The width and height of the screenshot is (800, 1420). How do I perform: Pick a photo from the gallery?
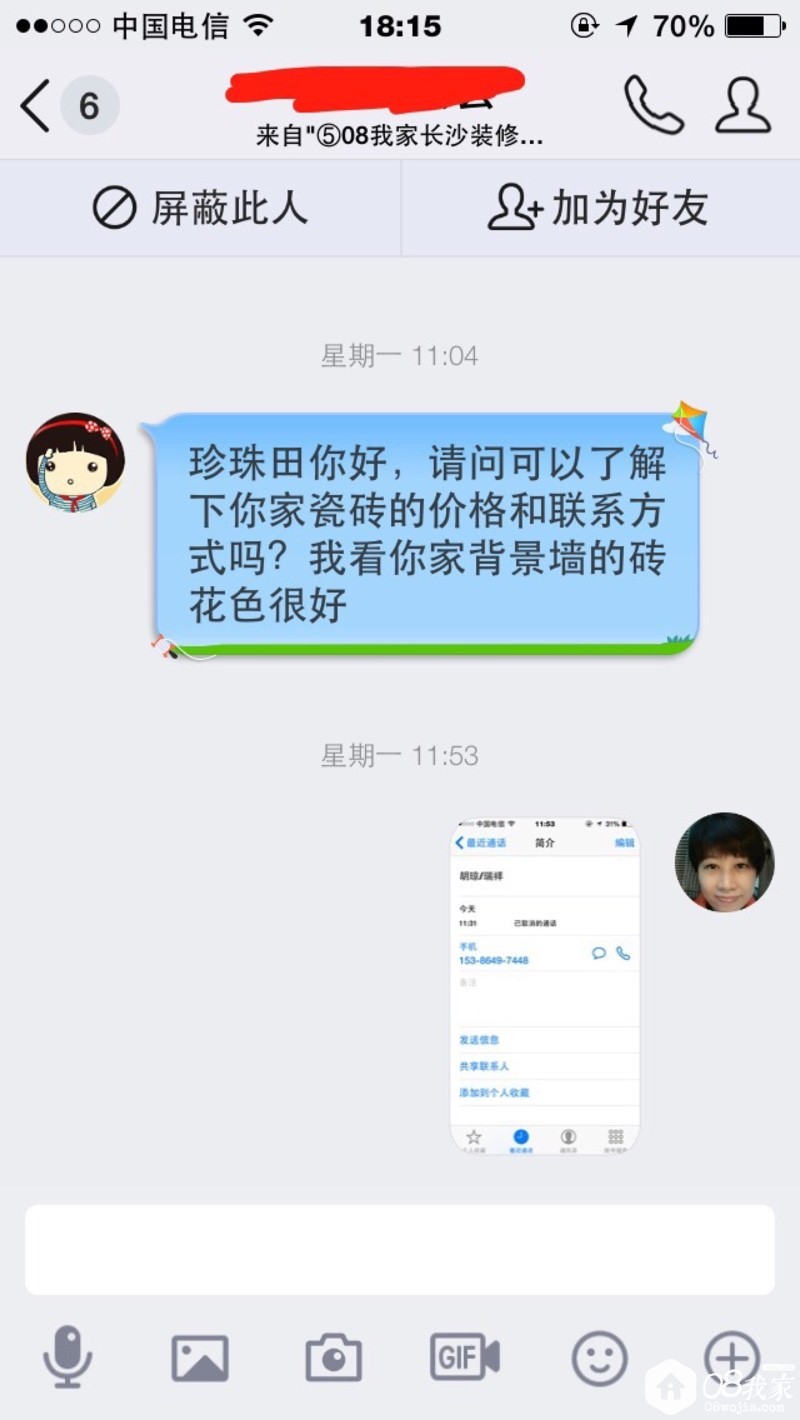[x=200, y=1358]
